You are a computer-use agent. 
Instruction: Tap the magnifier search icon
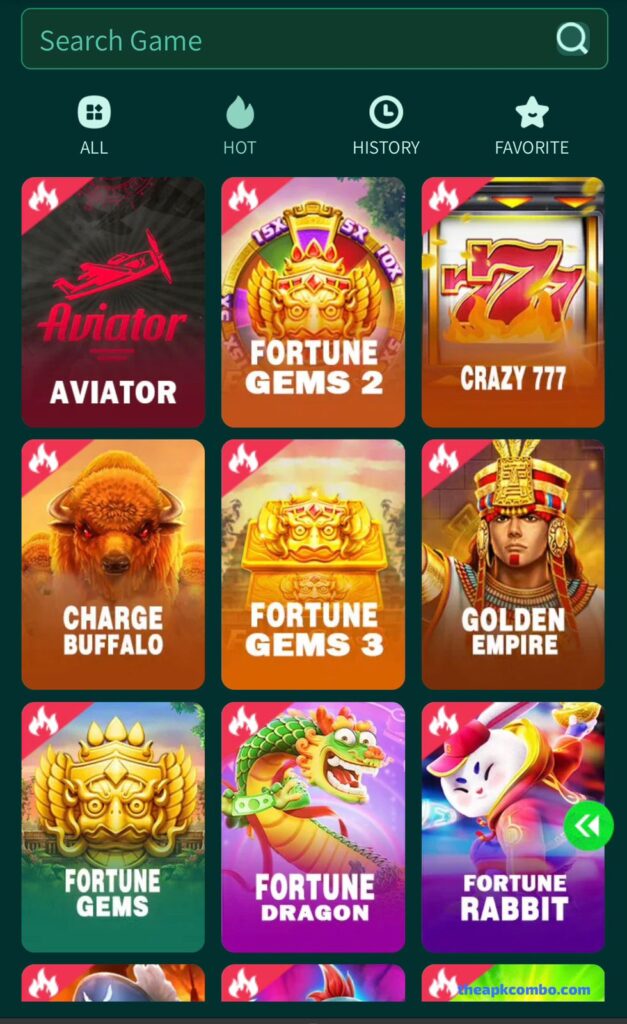(x=572, y=39)
